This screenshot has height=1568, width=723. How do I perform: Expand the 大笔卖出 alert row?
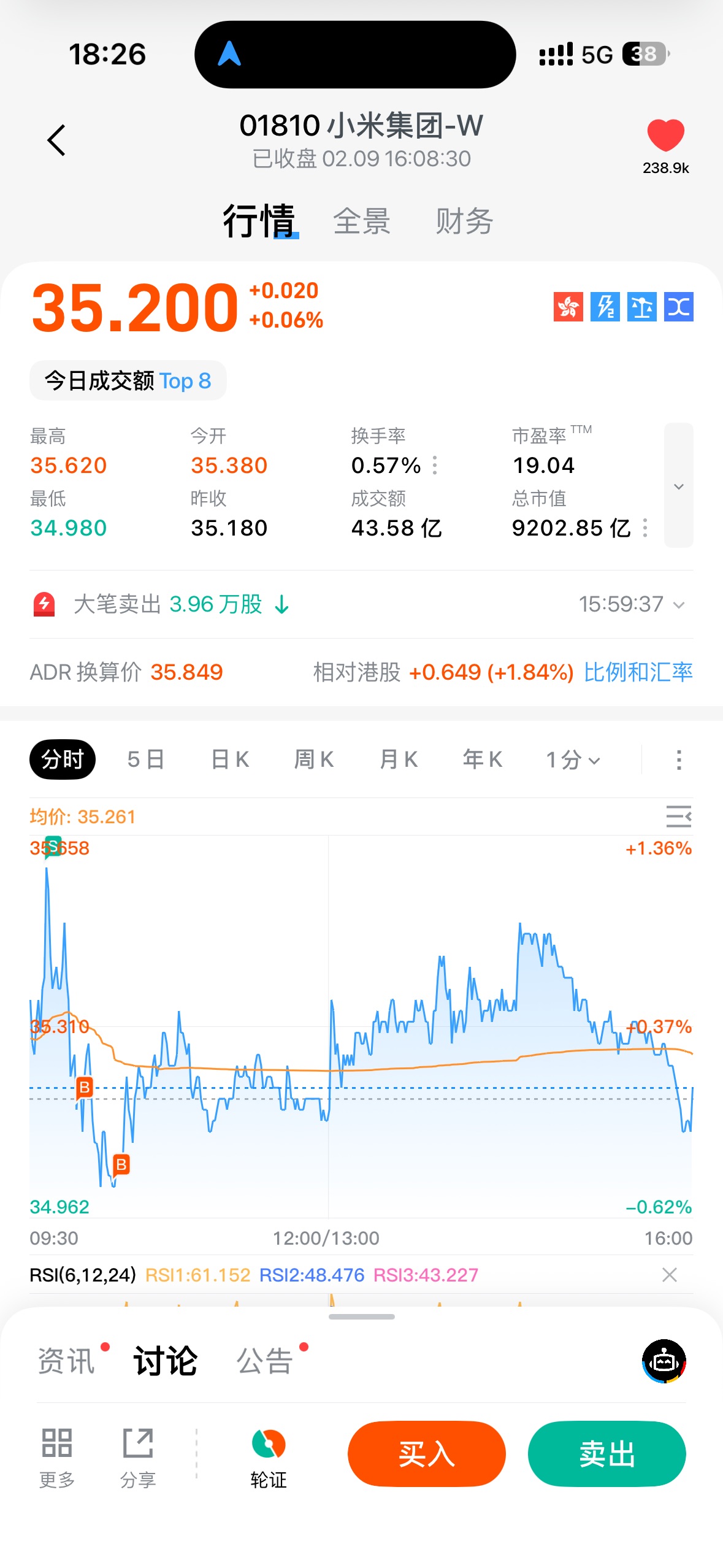678,605
